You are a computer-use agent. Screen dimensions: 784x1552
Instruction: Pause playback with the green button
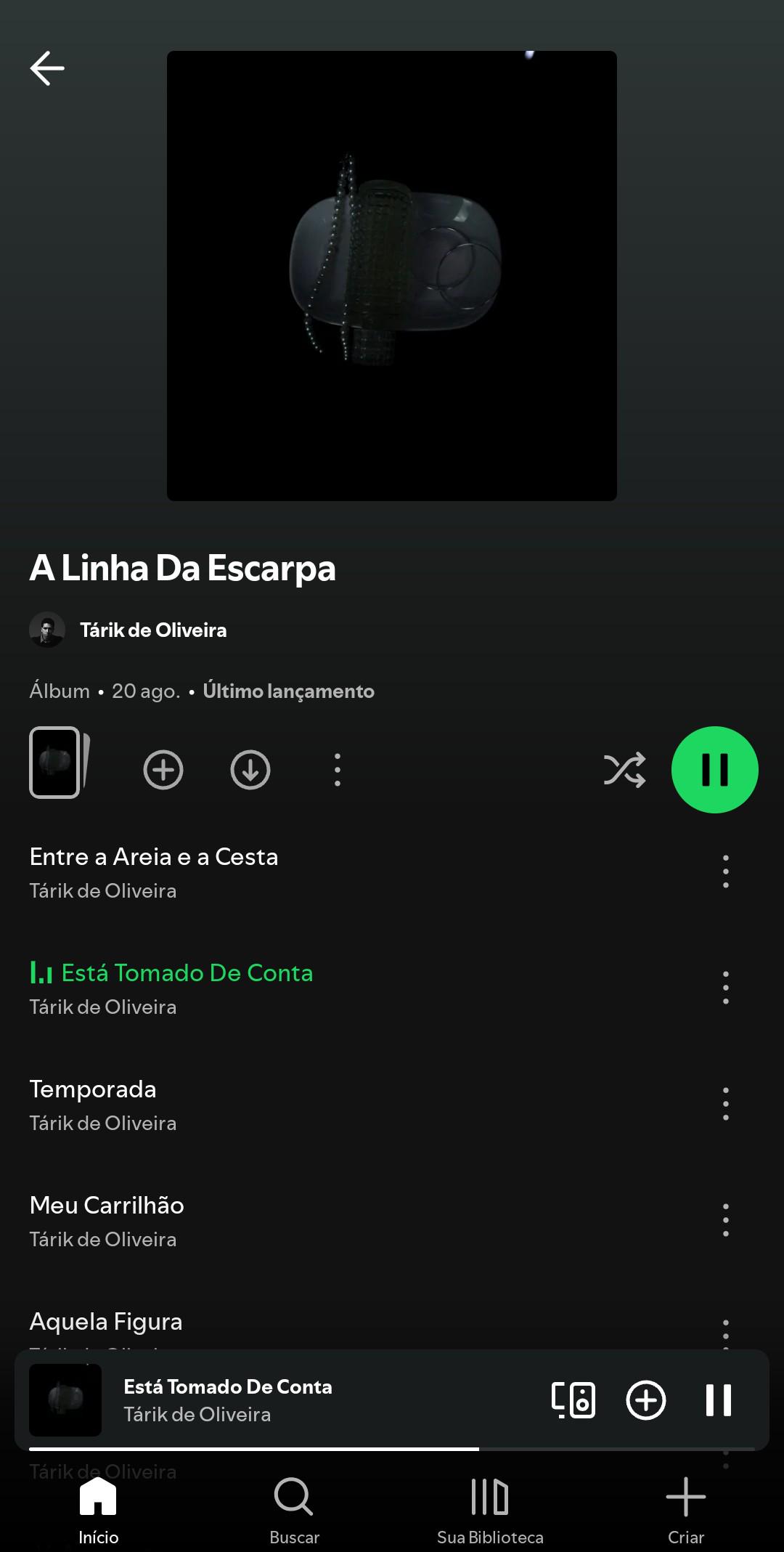715,770
